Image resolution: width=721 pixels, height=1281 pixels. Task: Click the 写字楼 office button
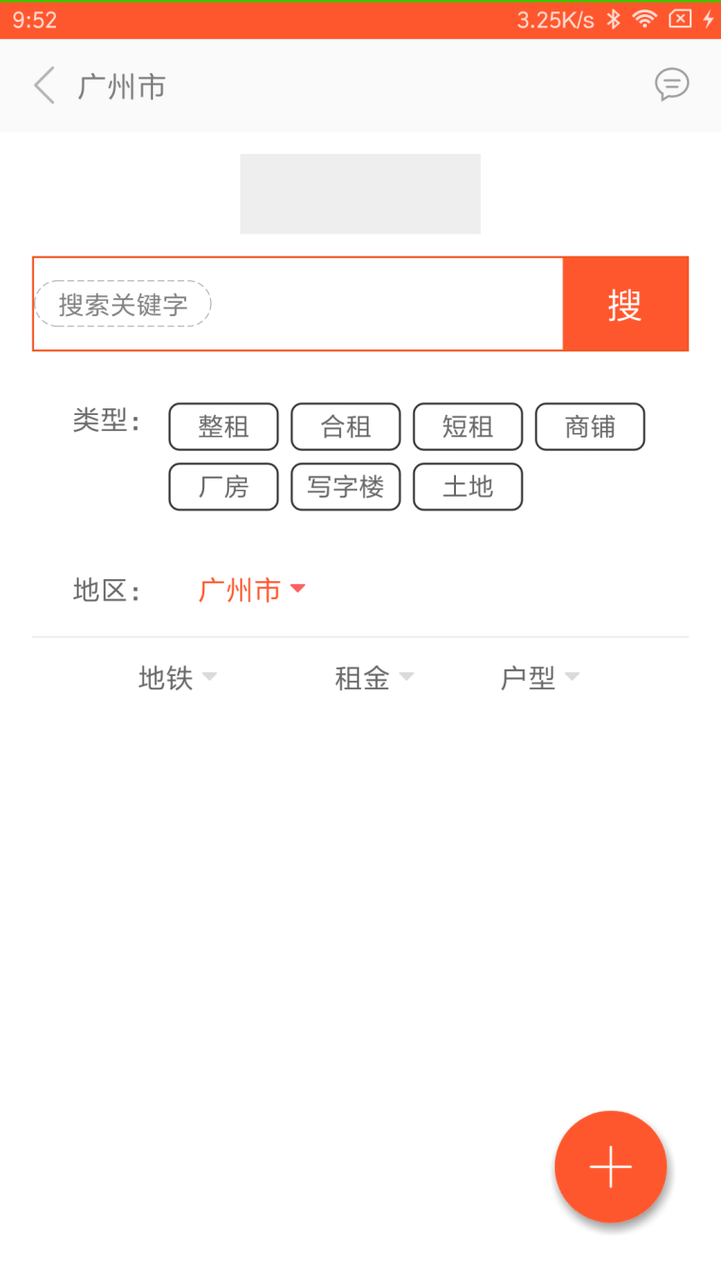click(345, 487)
